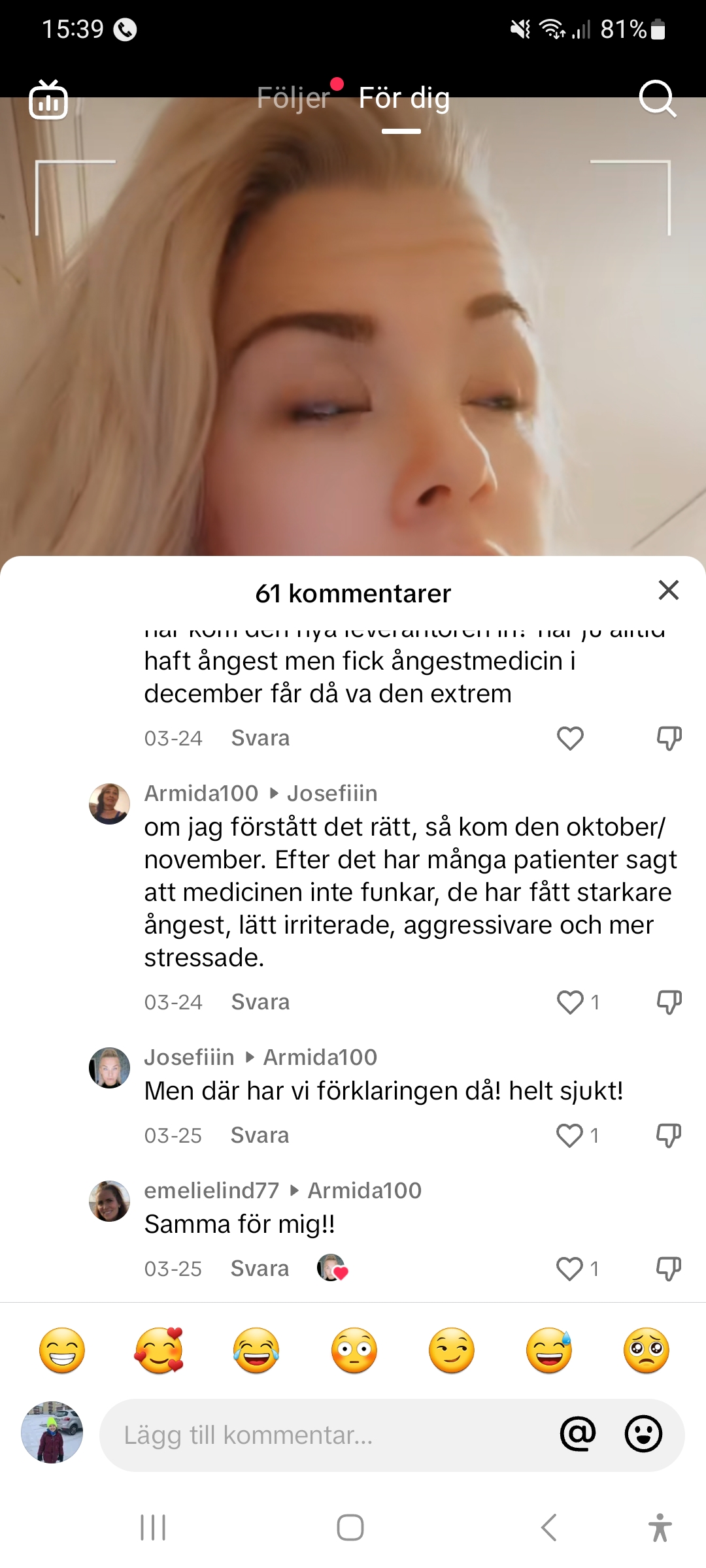
Task: Switch to the Följer tab
Action: tap(294, 98)
